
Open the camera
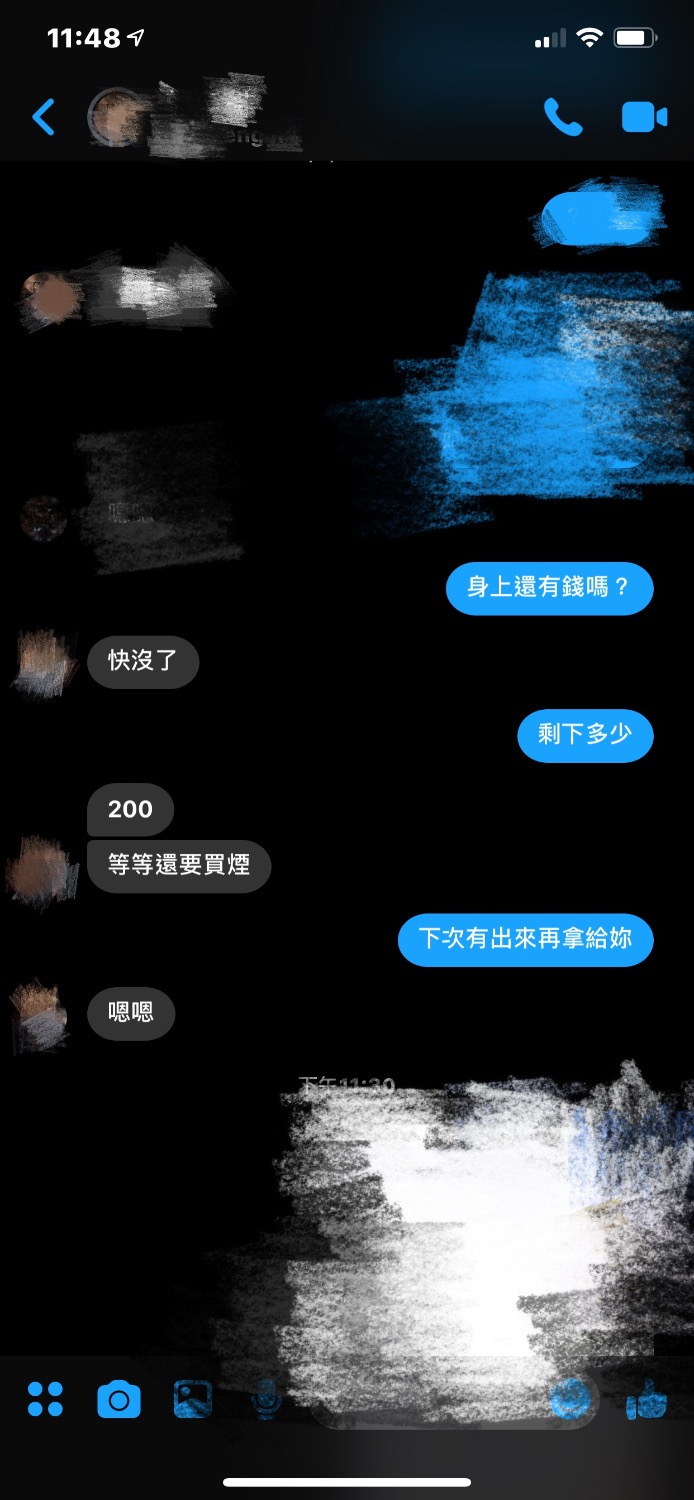coord(119,1399)
